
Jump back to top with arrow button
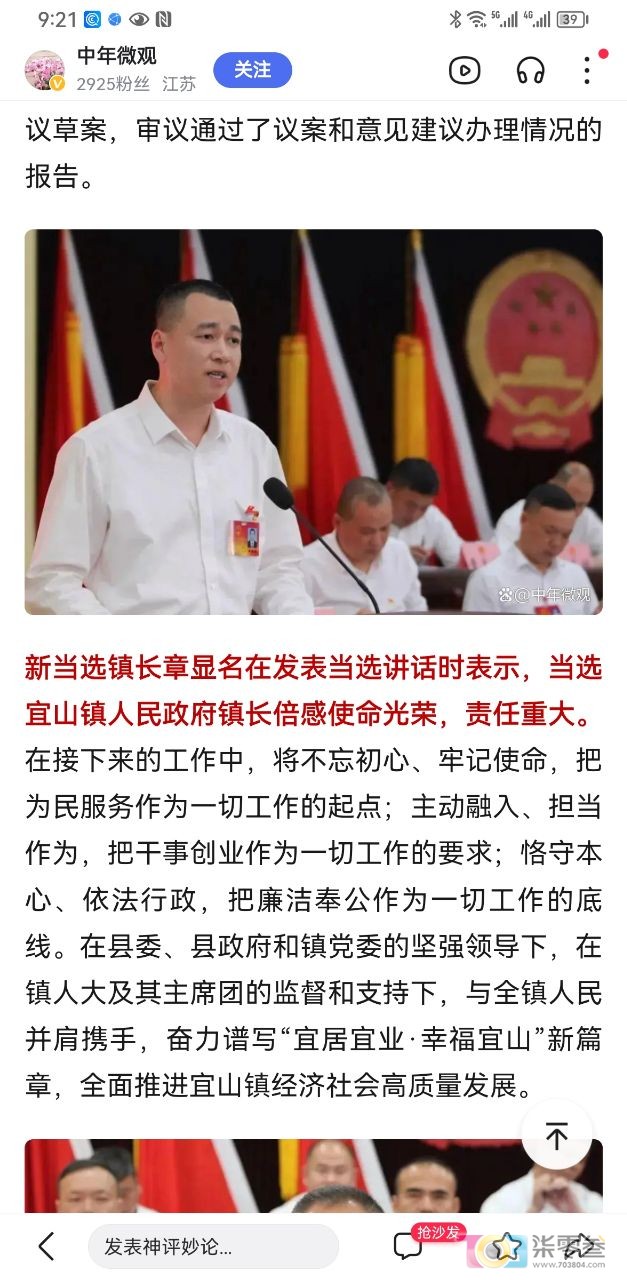(x=557, y=1137)
